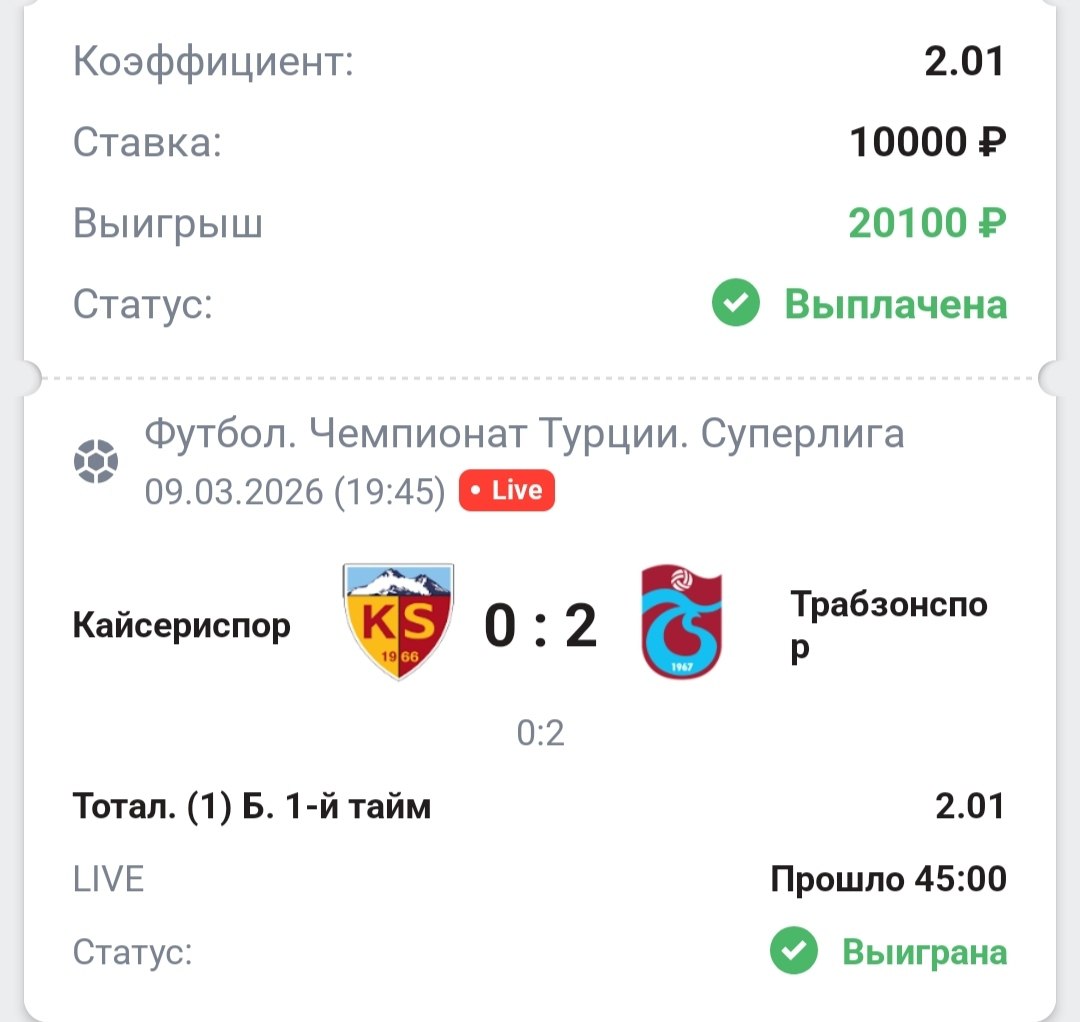Open the Кайсериспор vs Трабзонспор match details
This screenshot has height=1022, width=1080.
click(x=540, y=627)
